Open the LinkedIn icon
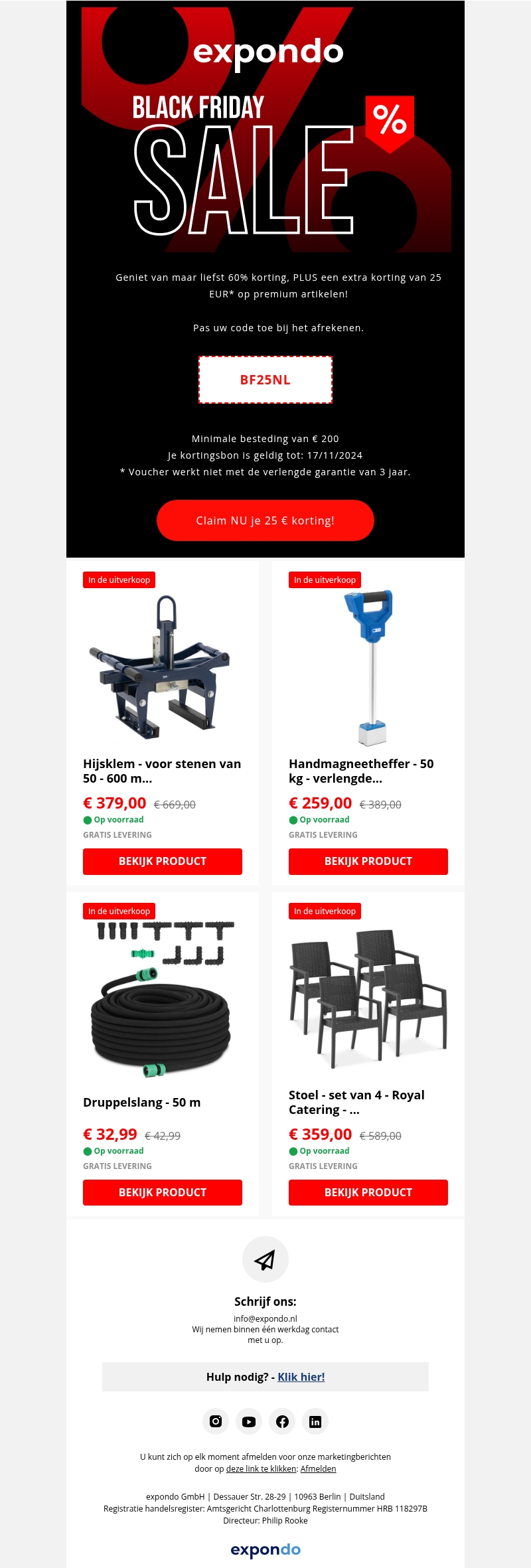The width and height of the screenshot is (531, 1568). pos(315,1421)
